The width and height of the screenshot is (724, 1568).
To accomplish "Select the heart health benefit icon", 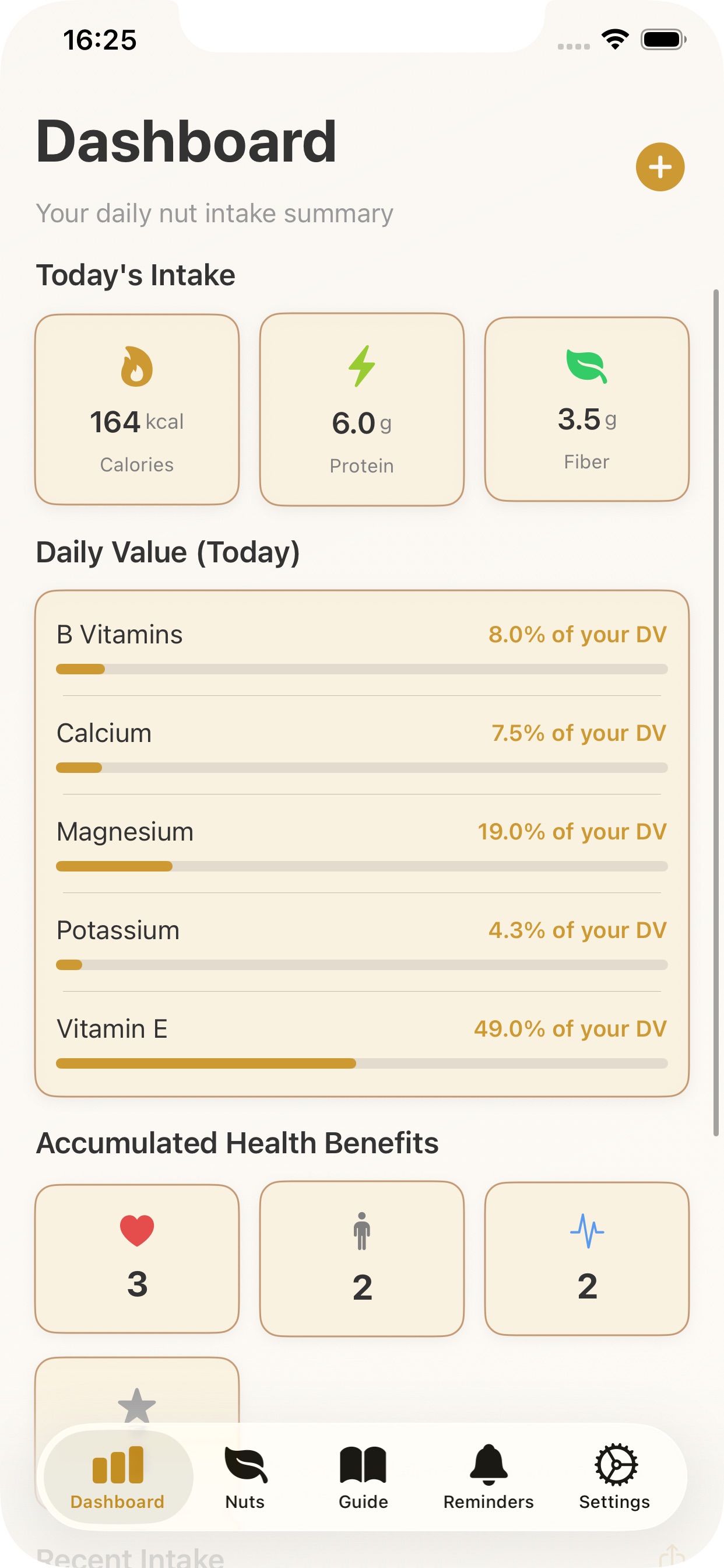I will pyautogui.click(x=137, y=1231).
